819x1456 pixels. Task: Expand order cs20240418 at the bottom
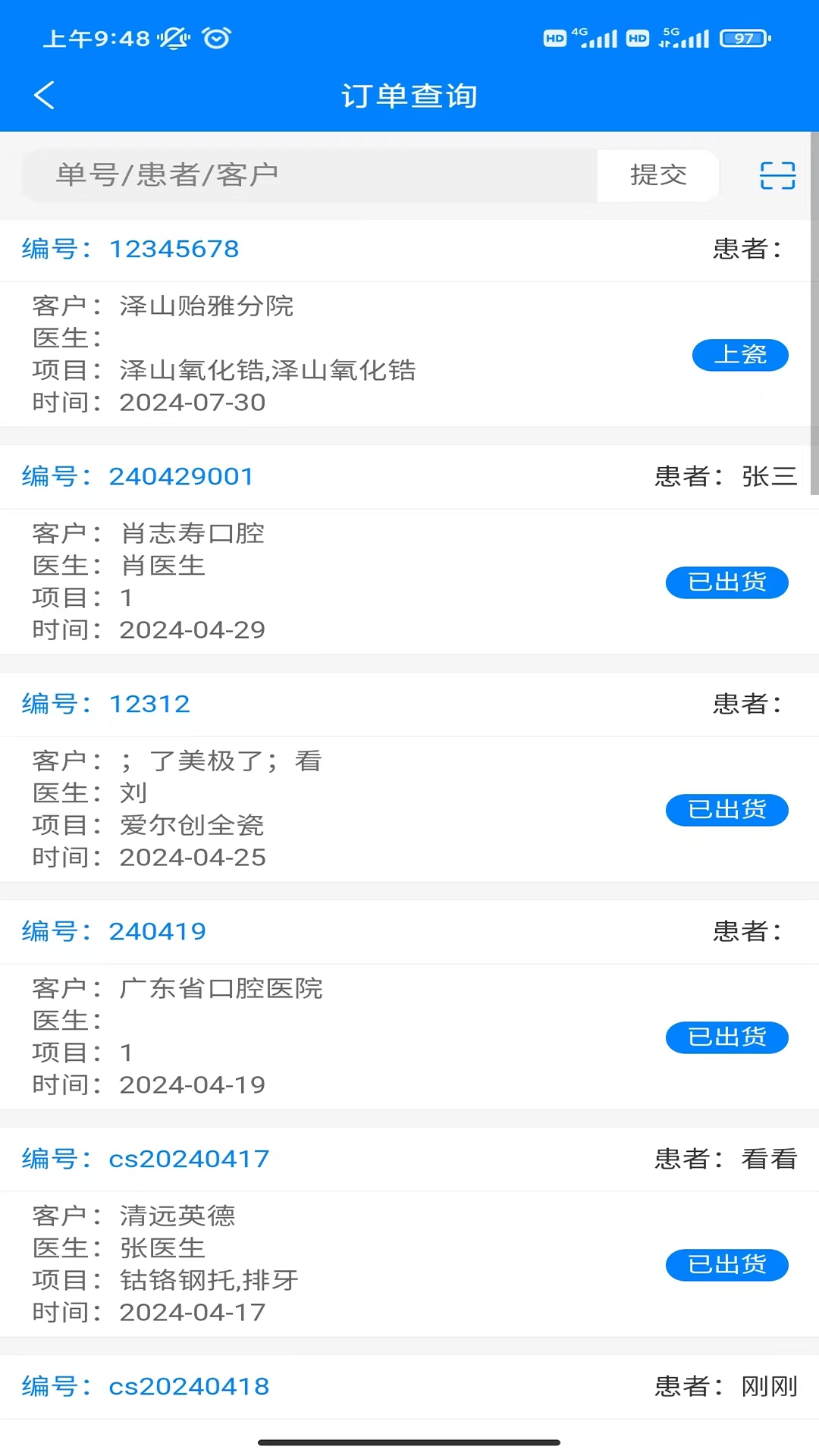(190, 1385)
